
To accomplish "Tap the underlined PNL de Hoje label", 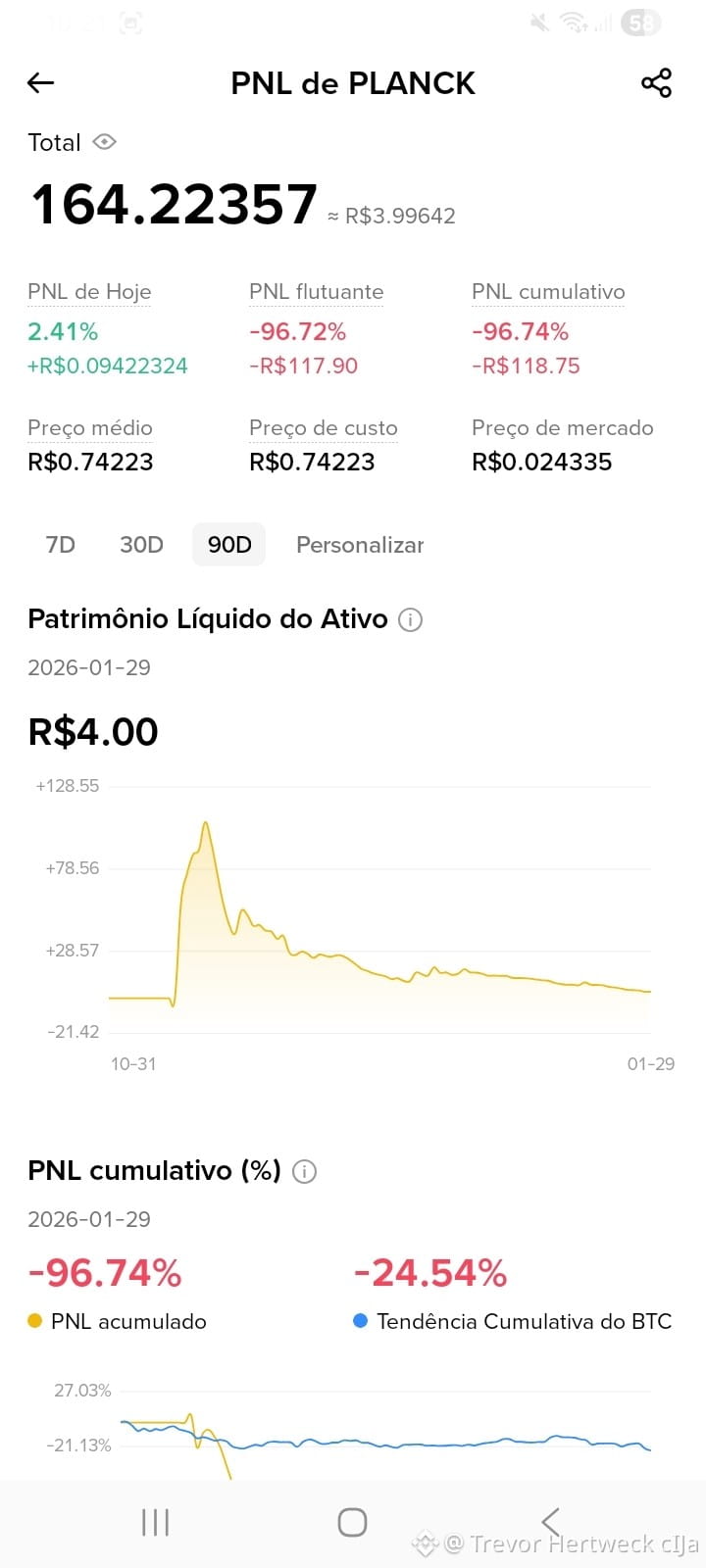I will pos(89,292).
